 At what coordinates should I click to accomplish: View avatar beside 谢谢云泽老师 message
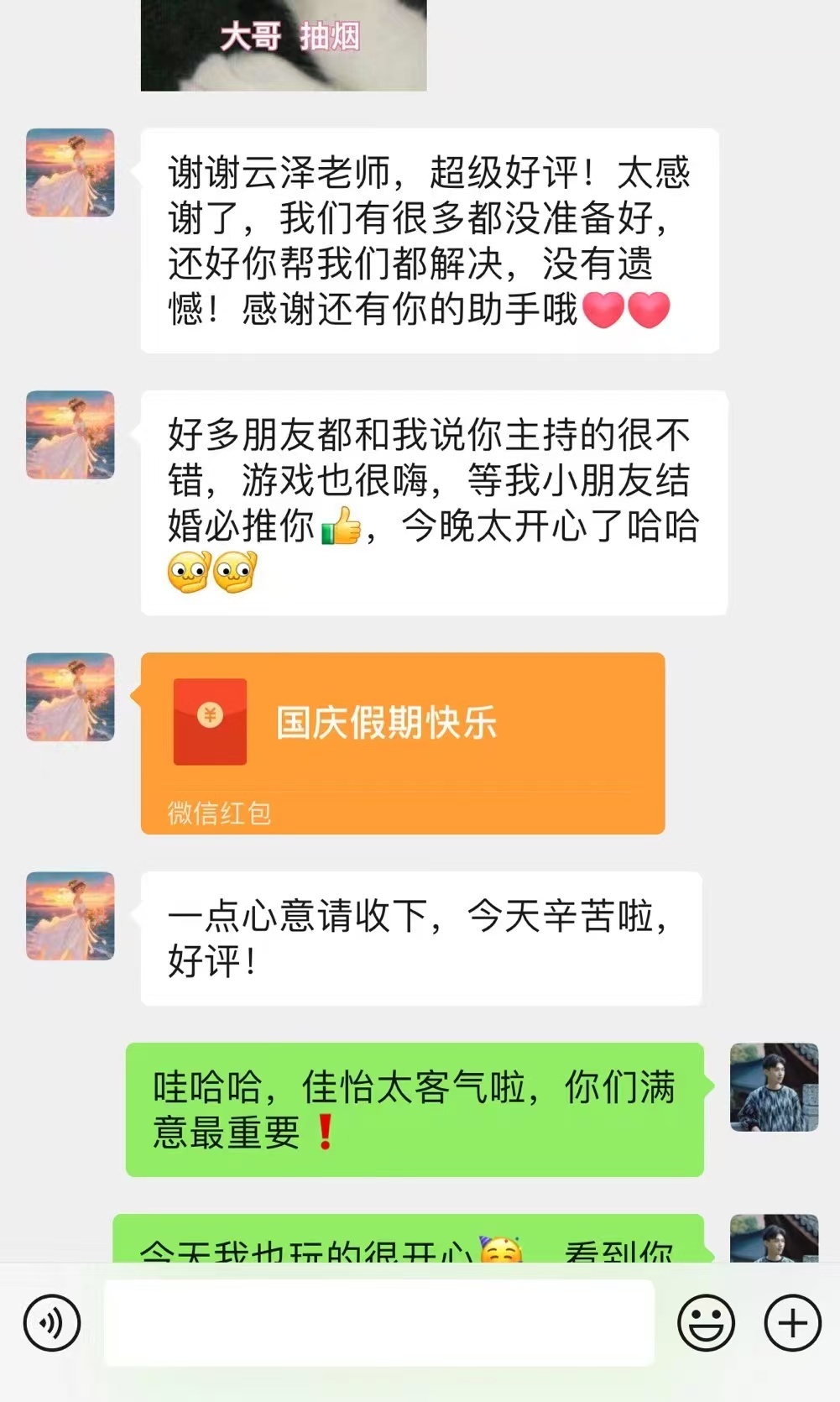pyautogui.click(x=70, y=173)
